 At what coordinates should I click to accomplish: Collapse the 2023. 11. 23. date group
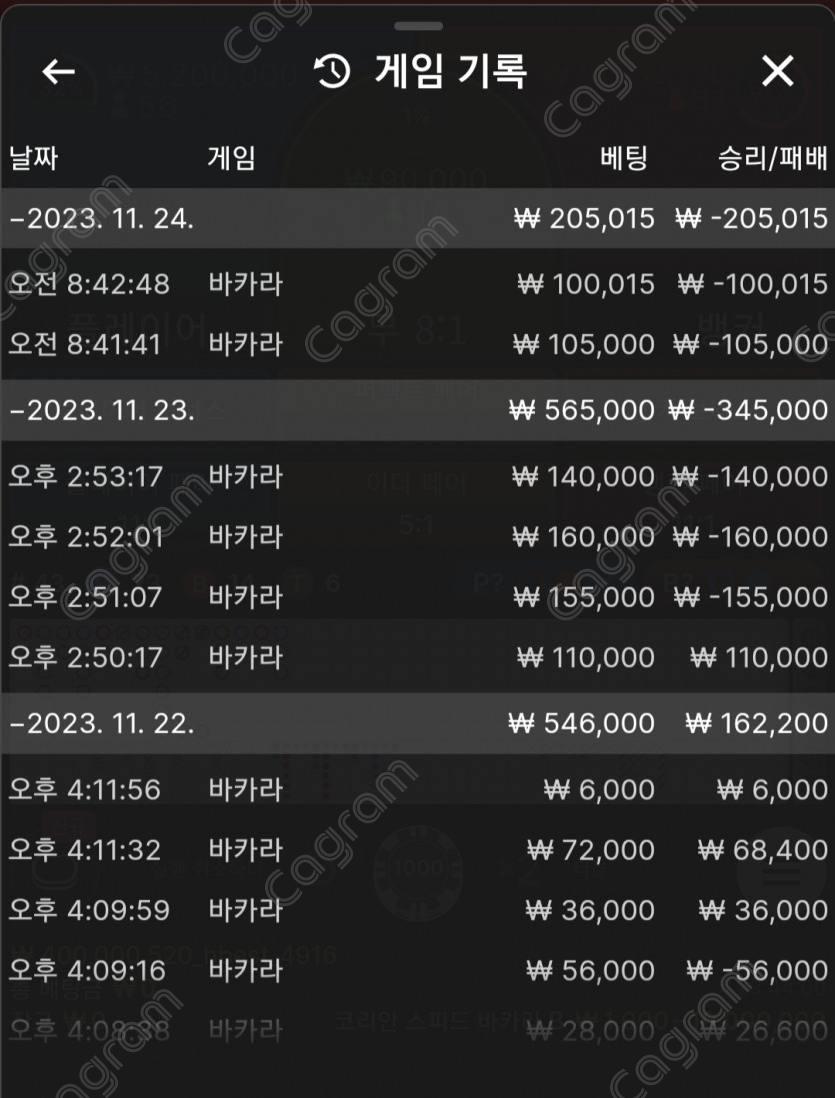pos(100,410)
